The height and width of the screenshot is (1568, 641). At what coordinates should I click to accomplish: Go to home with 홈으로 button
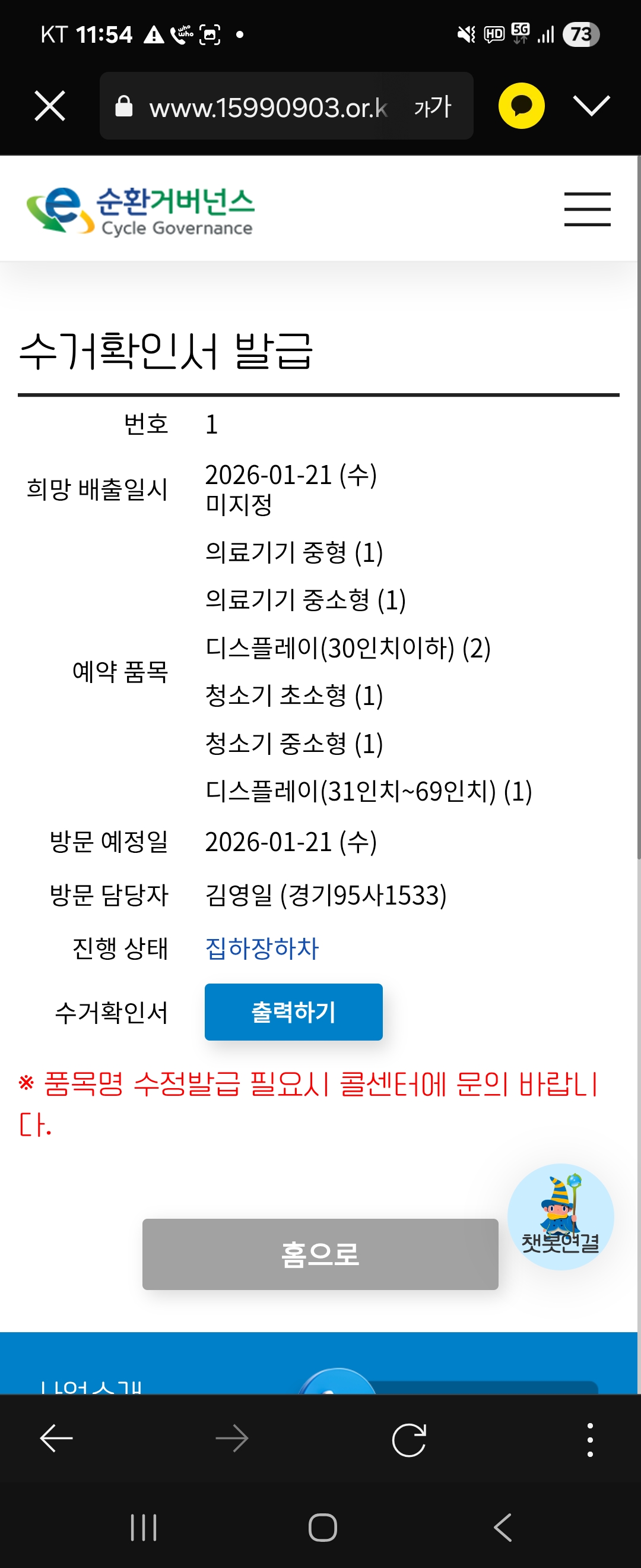[x=320, y=1254]
